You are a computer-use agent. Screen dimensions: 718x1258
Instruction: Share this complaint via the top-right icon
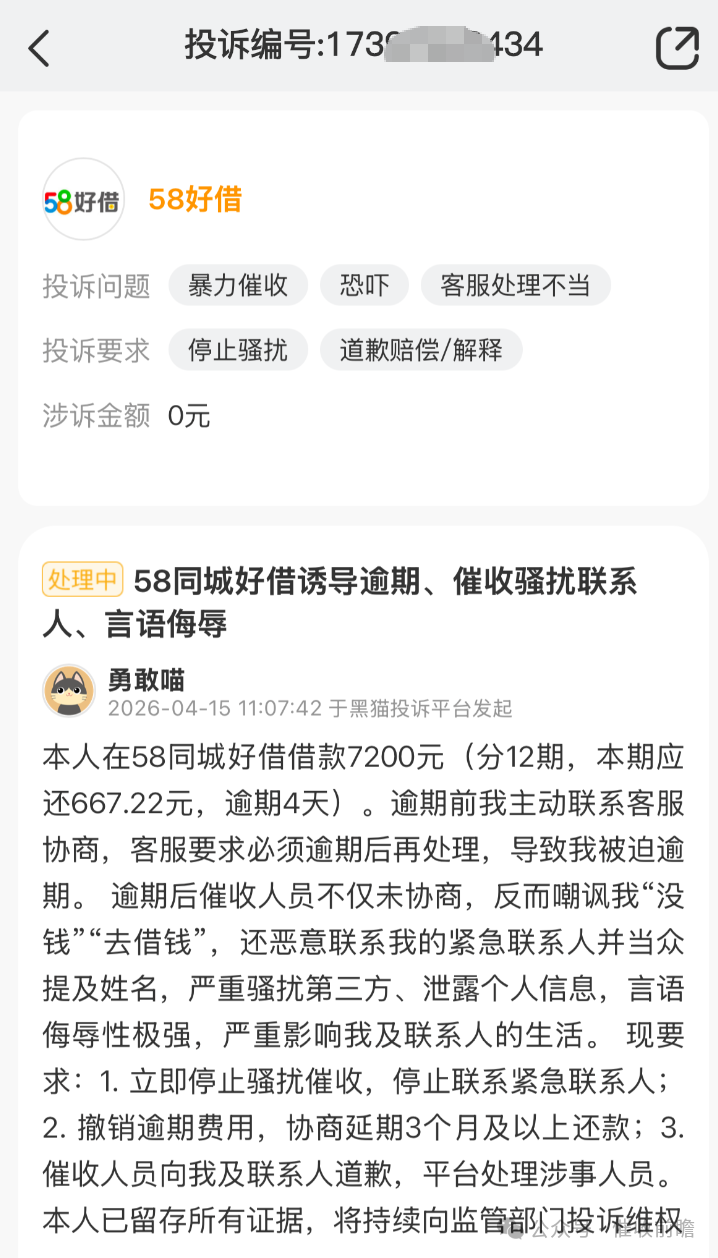pos(676,47)
